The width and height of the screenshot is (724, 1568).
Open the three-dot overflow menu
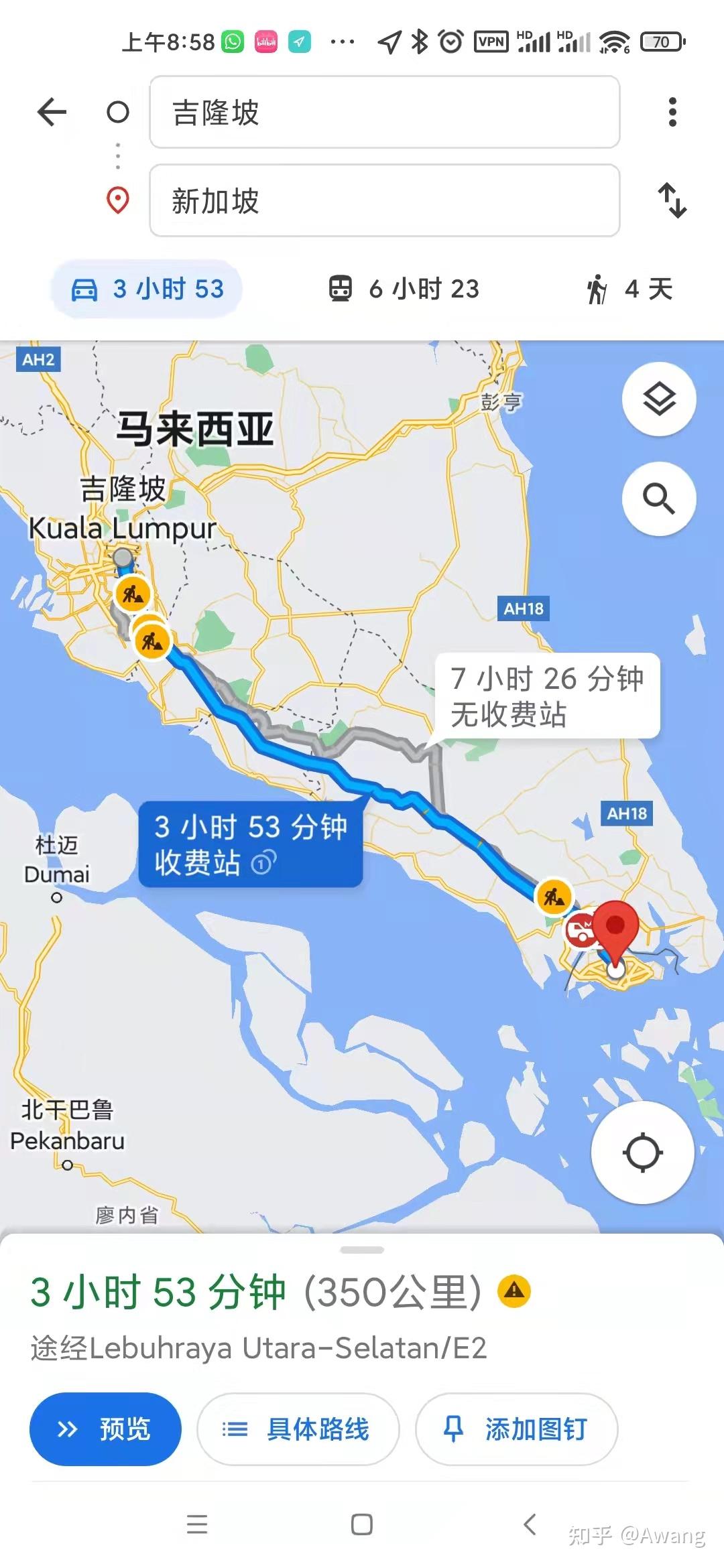tap(673, 113)
